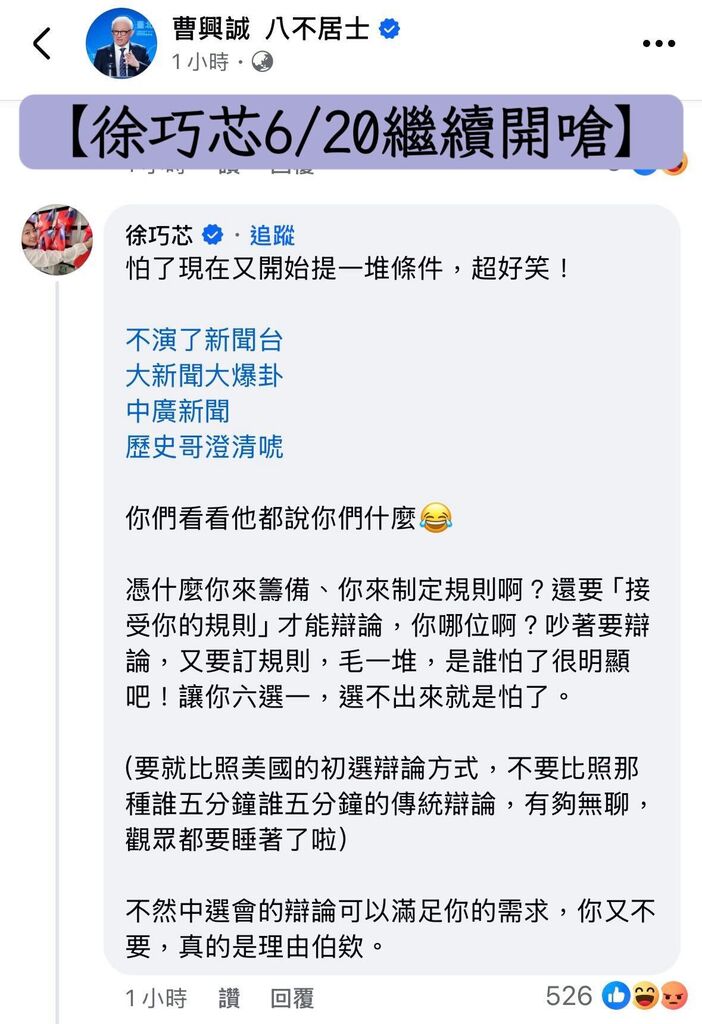Open the 中廣新聞 mention link
The height and width of the screenshot is (1024, 702).
[177, 410]
